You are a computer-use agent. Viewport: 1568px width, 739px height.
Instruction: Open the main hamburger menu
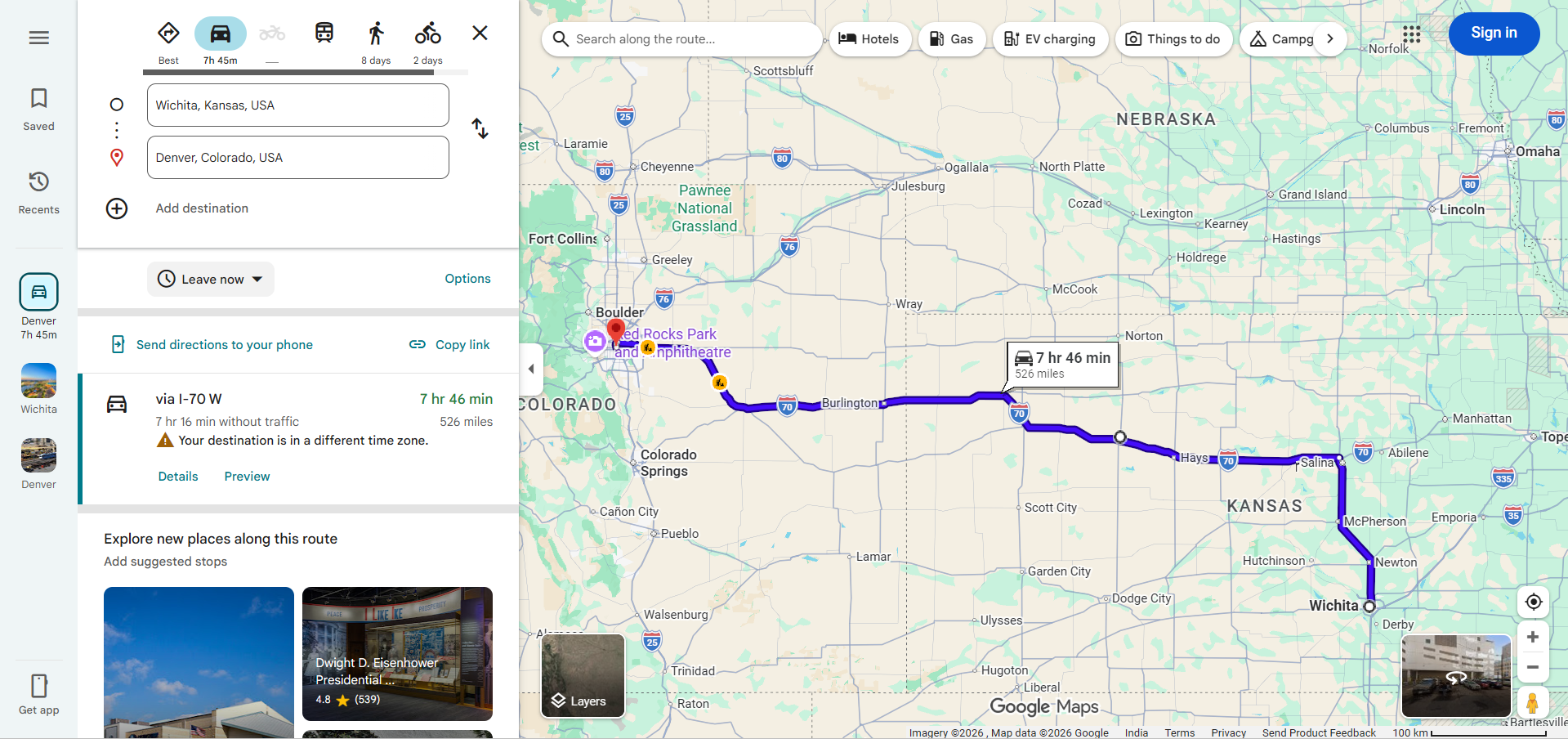tap(38, 38)
